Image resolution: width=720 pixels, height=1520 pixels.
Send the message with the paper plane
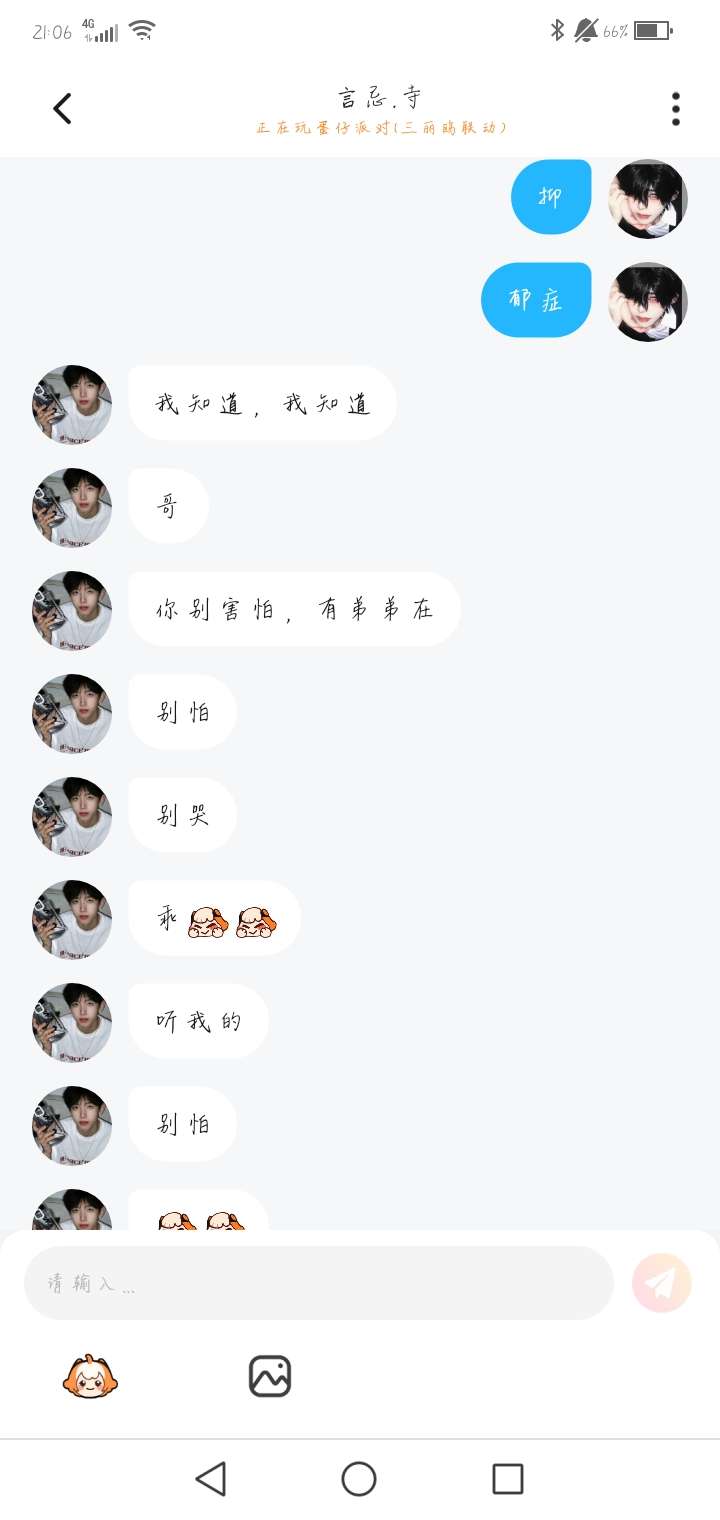[x=662, y=1282]
